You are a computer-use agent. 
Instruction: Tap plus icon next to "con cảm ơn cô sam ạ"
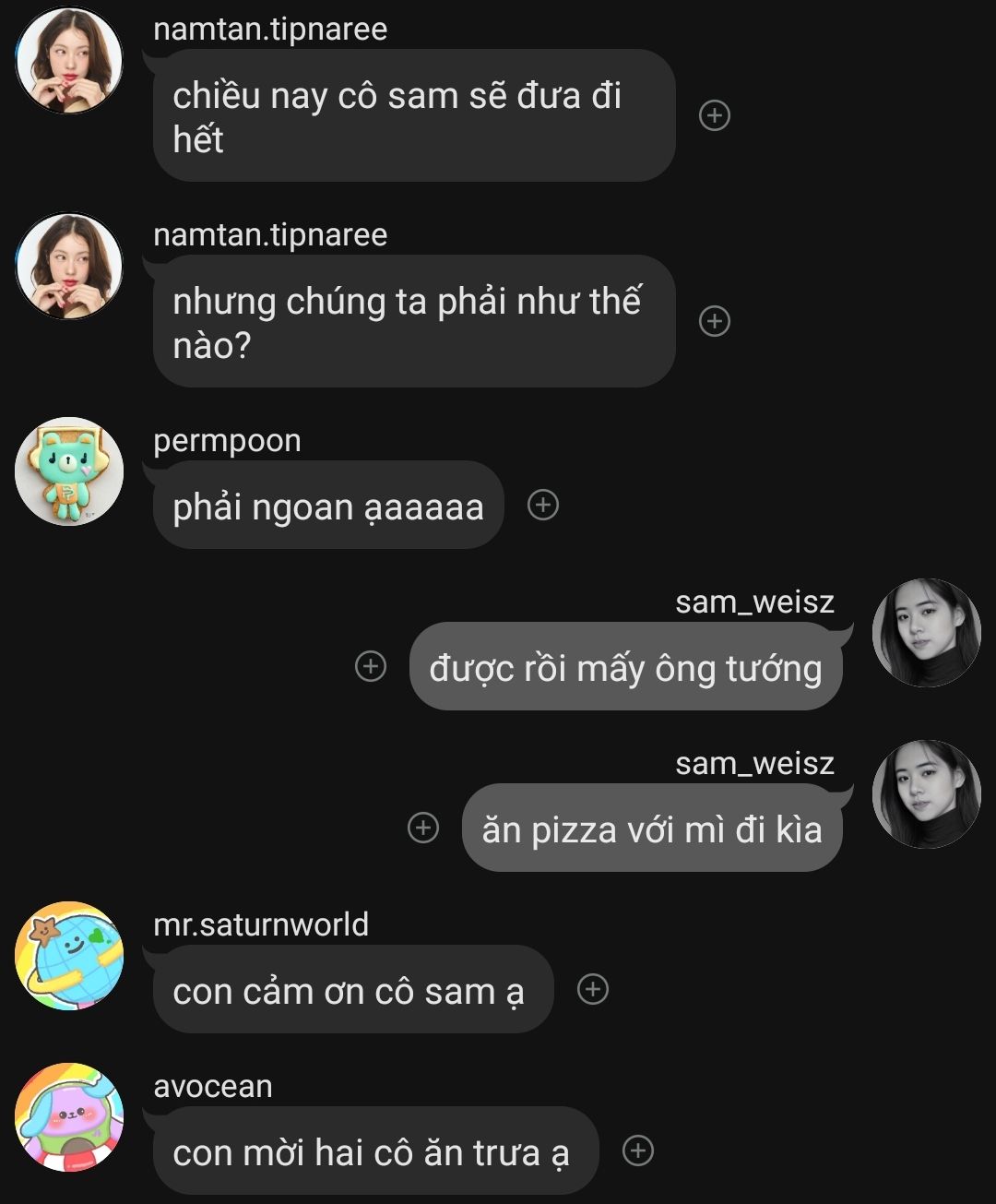pos(593,989)
